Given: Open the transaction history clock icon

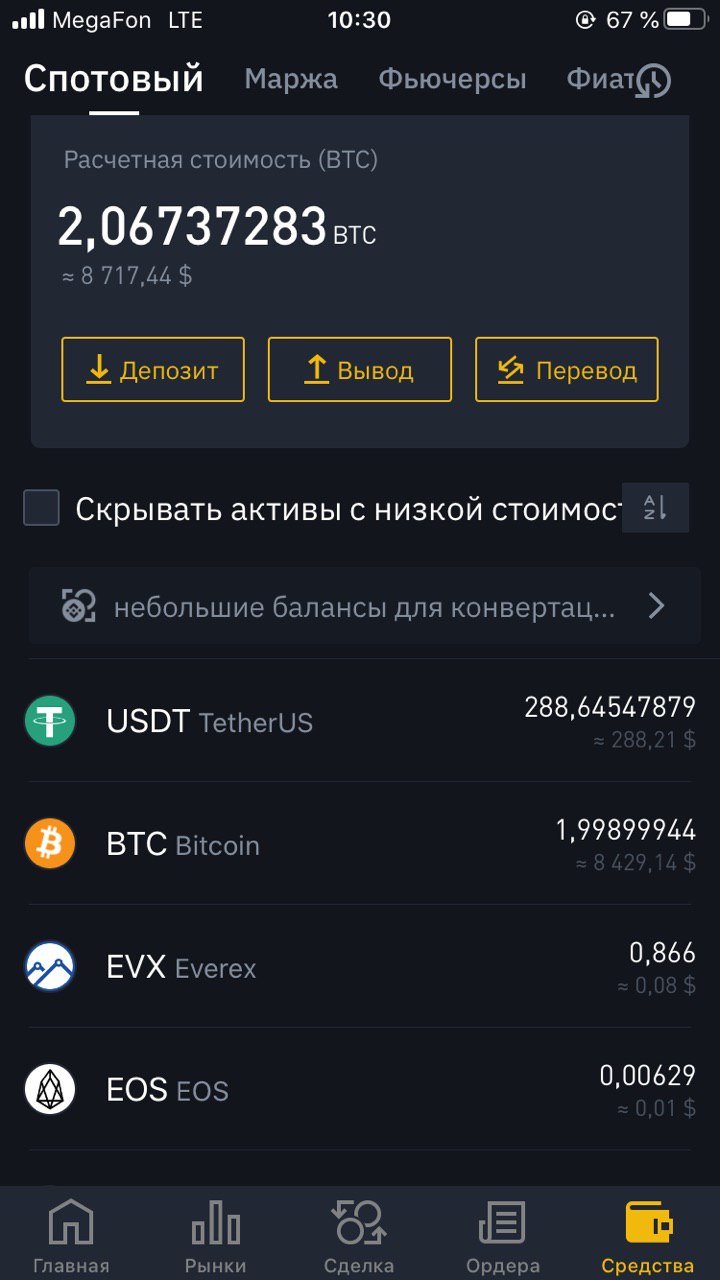Looking at the screenshot, I should pyautogui.click(x=653, y=81).
